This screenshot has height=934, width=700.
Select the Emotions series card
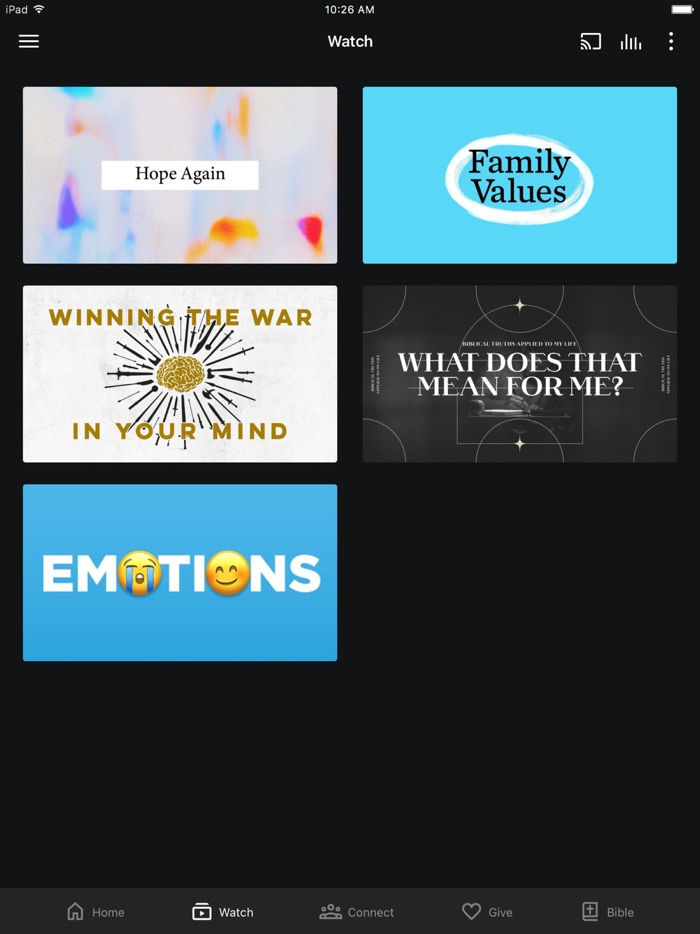click(x=180, y=573)
